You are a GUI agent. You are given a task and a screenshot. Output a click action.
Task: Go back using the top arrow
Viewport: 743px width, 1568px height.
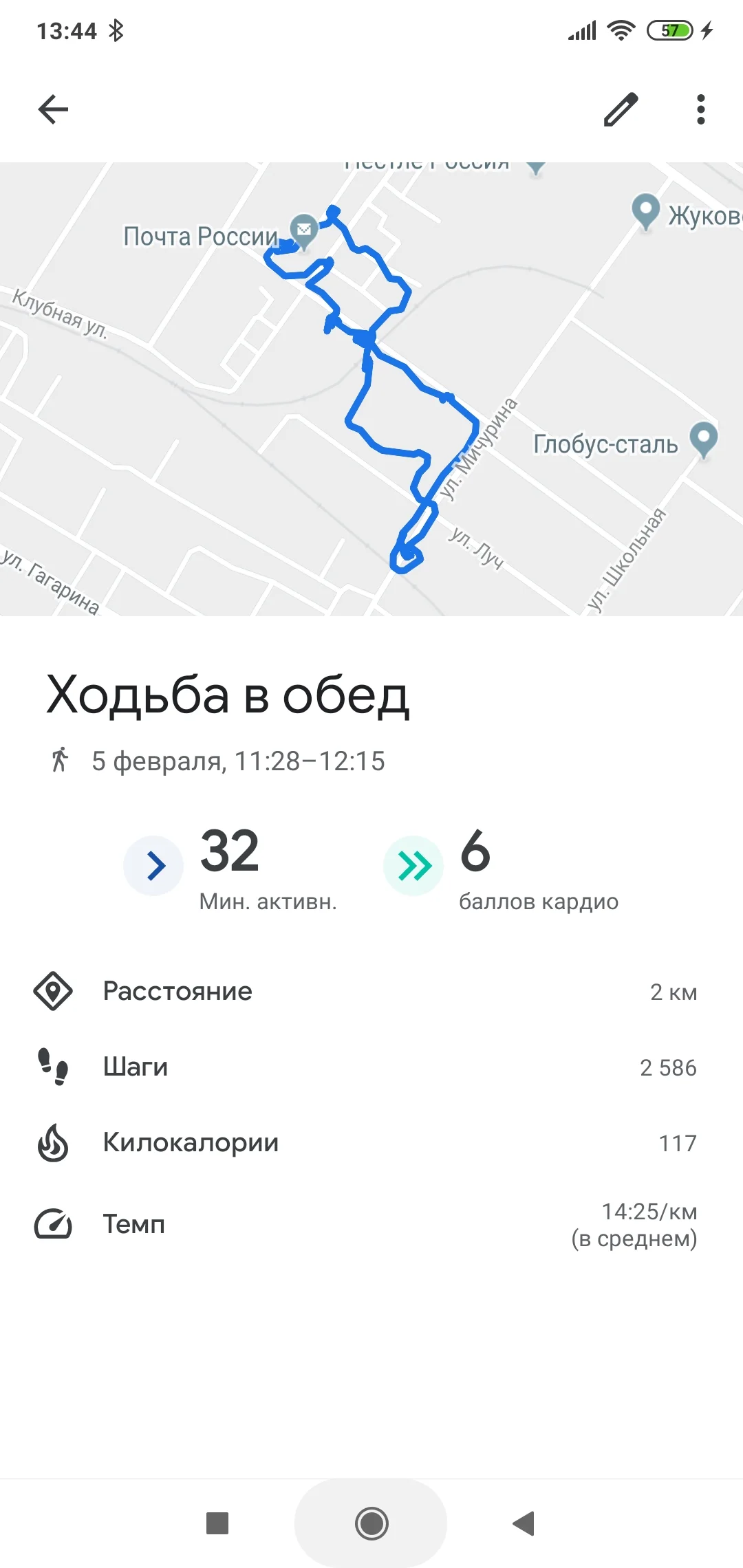point(53,109)
